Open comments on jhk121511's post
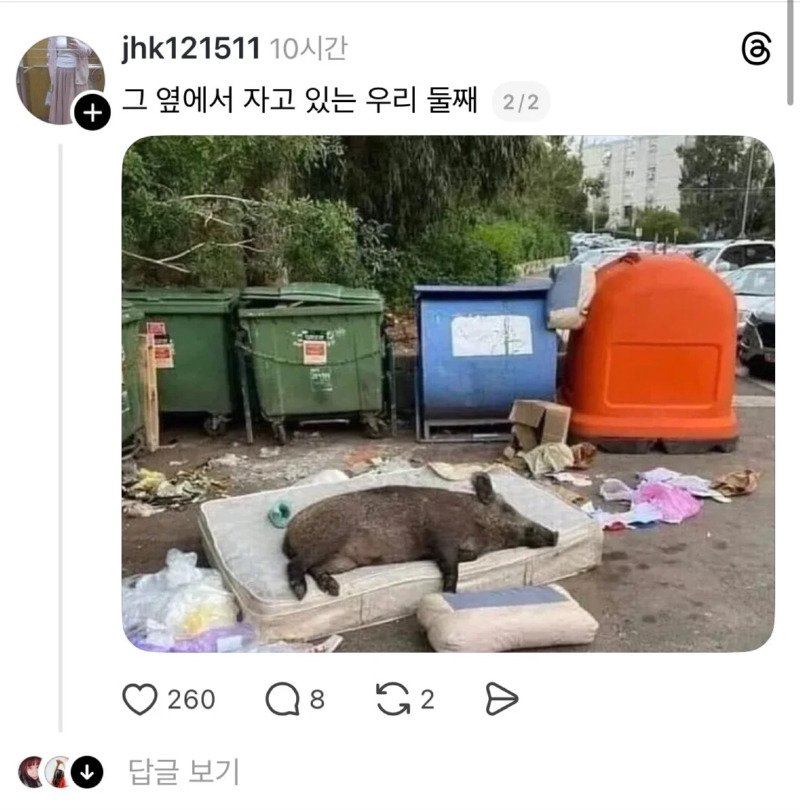Screen dimensions: 800x810 282,699
